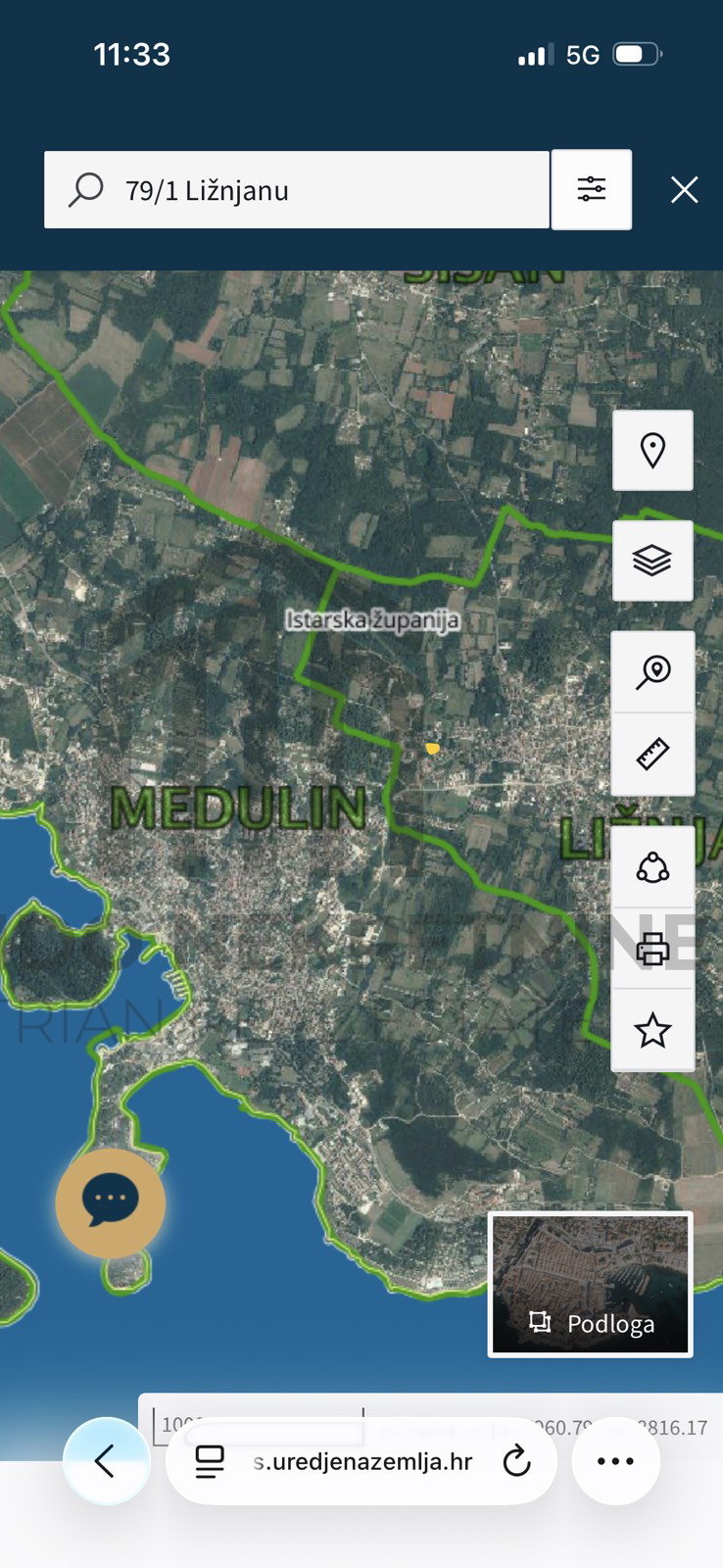Open the browser page menu icon
This screenshot has width=723, height=1568.
210,1462
